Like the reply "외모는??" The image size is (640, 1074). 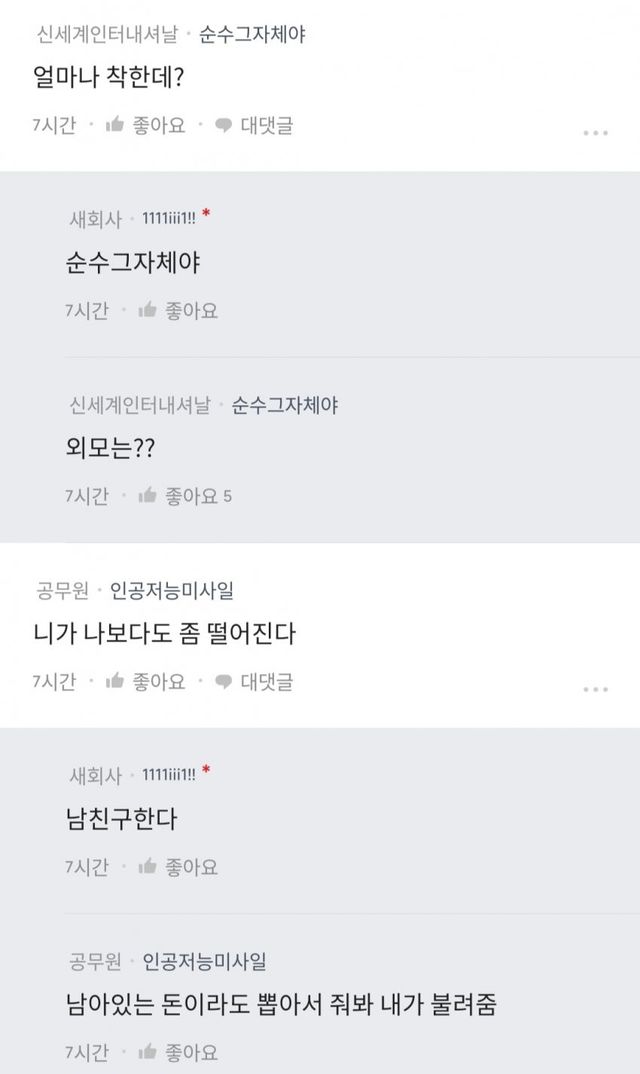click(178, 496)
